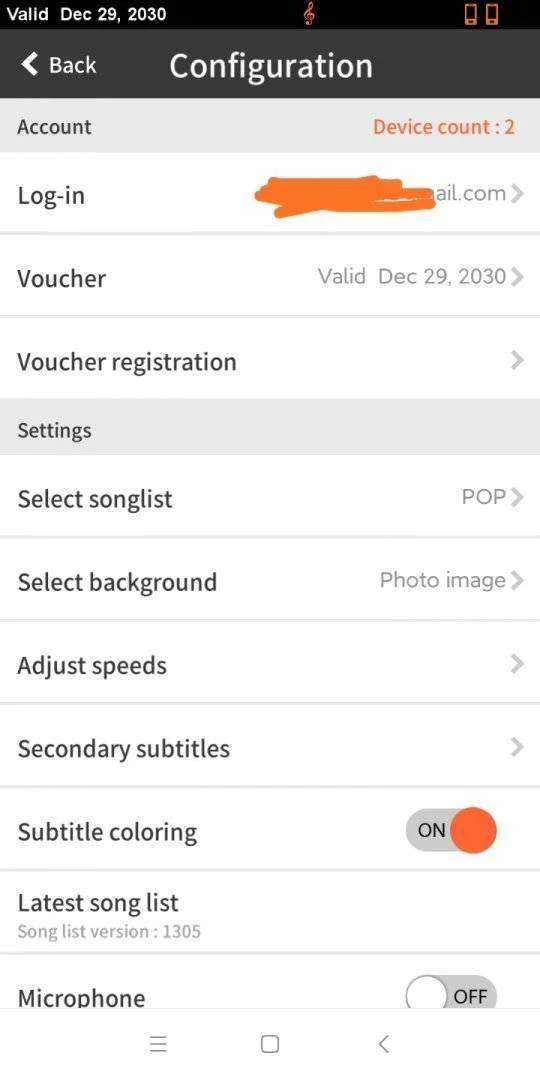Image resolution: width=540 pixels, height=1080 pixels.
Task: Tap Latest song list row
Action: [270, 913]
